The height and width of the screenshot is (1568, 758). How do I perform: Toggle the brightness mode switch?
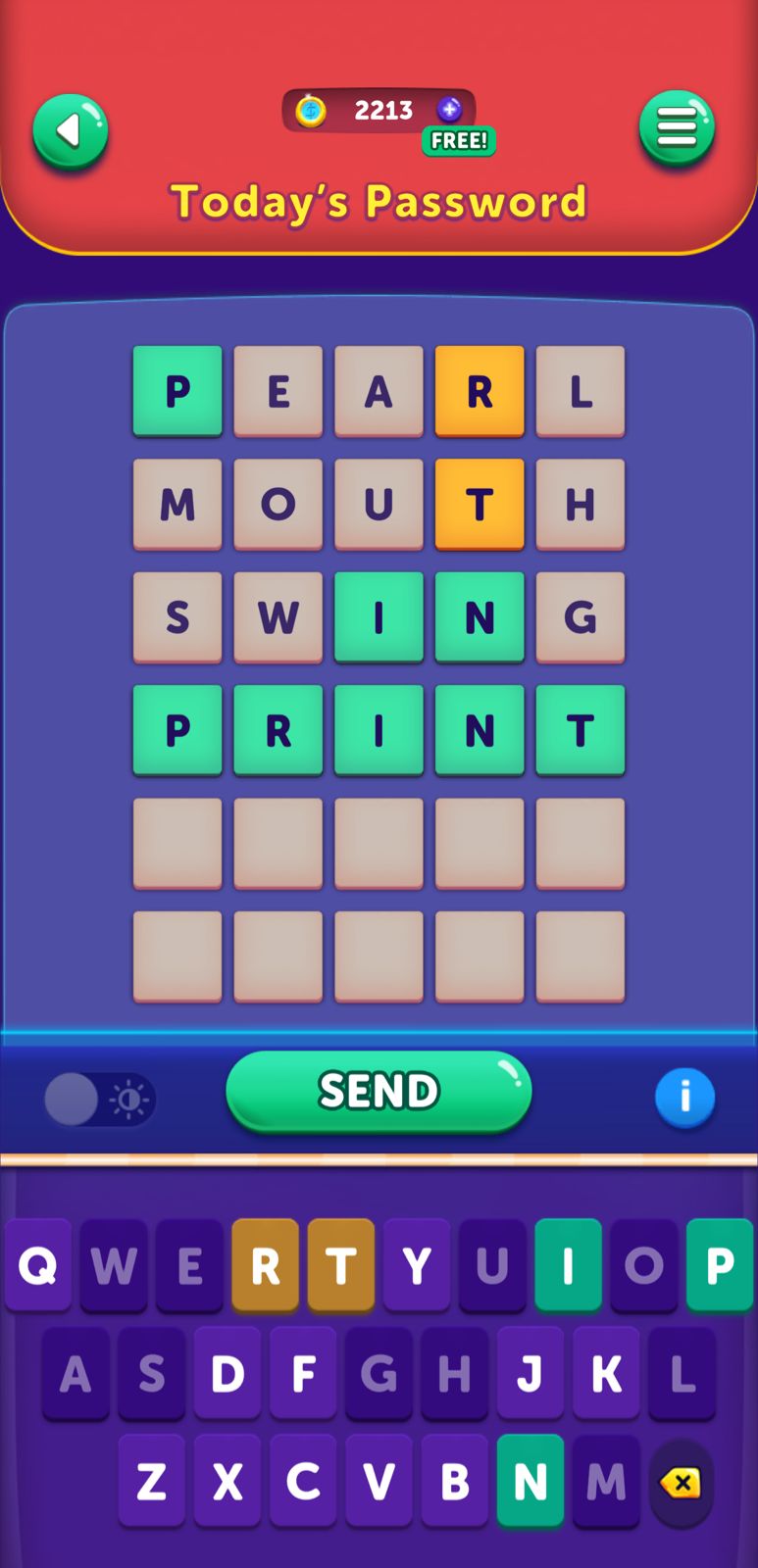click(x=99, y=1099)
